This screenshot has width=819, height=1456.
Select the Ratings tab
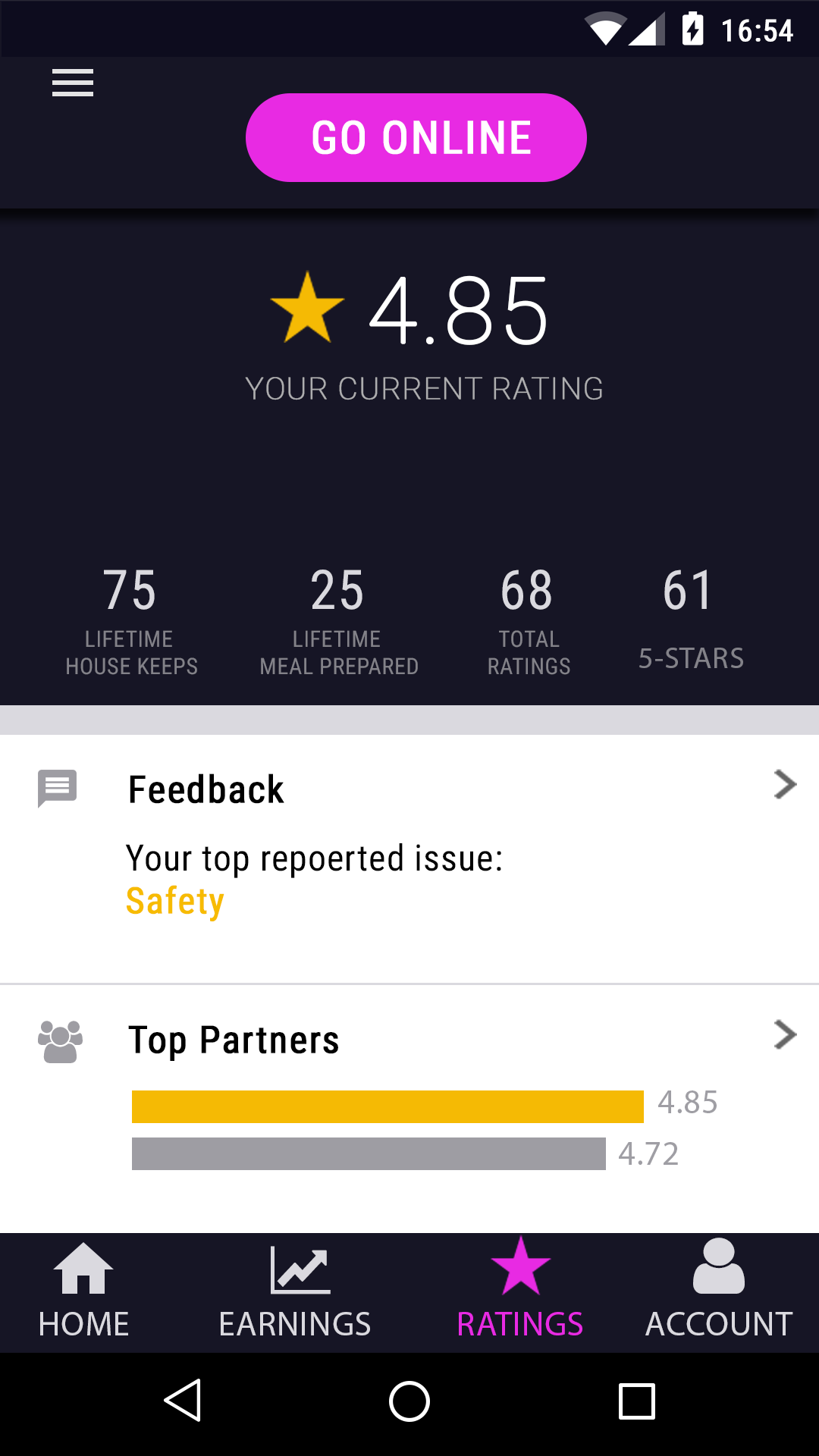coord(520,1291)
